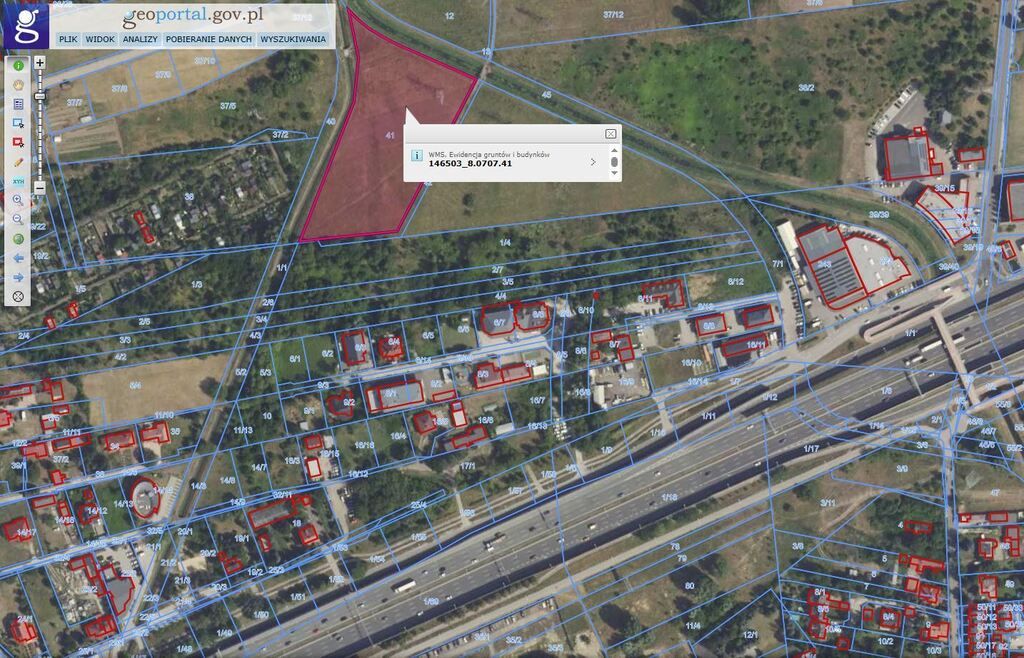Image resolution: width=1024 pixels, height=658 pixels.
Task: Go to next map view
Action: pos(18,277)
